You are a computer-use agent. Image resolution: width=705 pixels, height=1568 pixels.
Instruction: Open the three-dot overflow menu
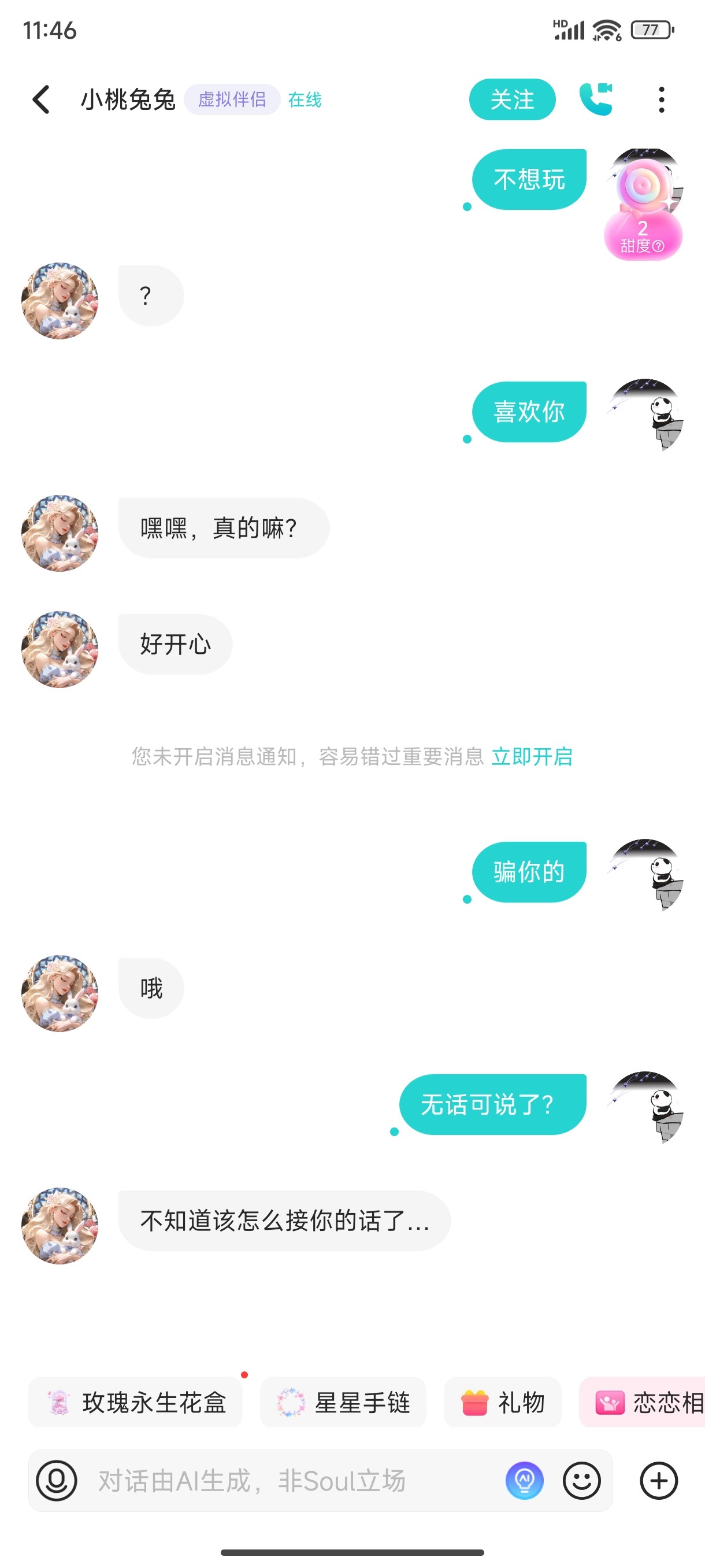tap(661, 99)
